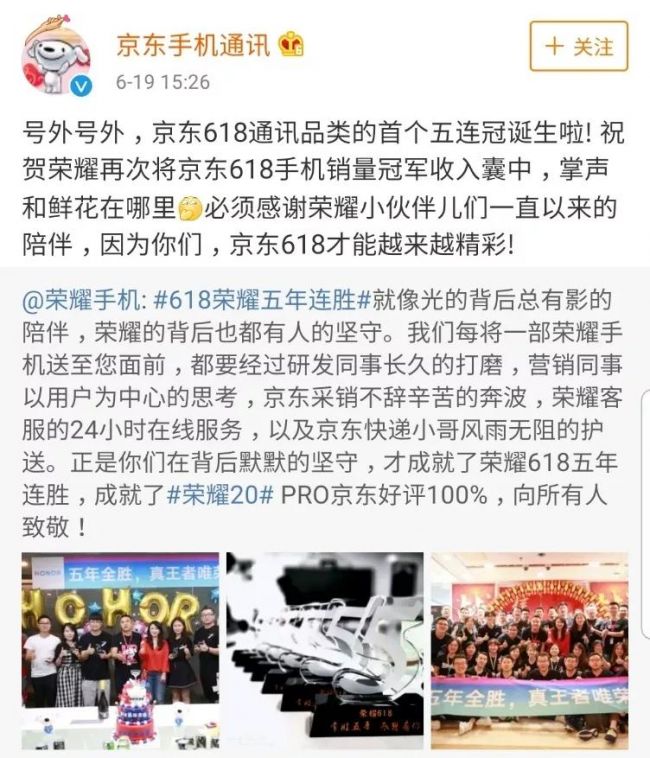The image size is (650, 758).
Task: Follow 京东手机通讯 with the 关注 button
Action: 578,46
